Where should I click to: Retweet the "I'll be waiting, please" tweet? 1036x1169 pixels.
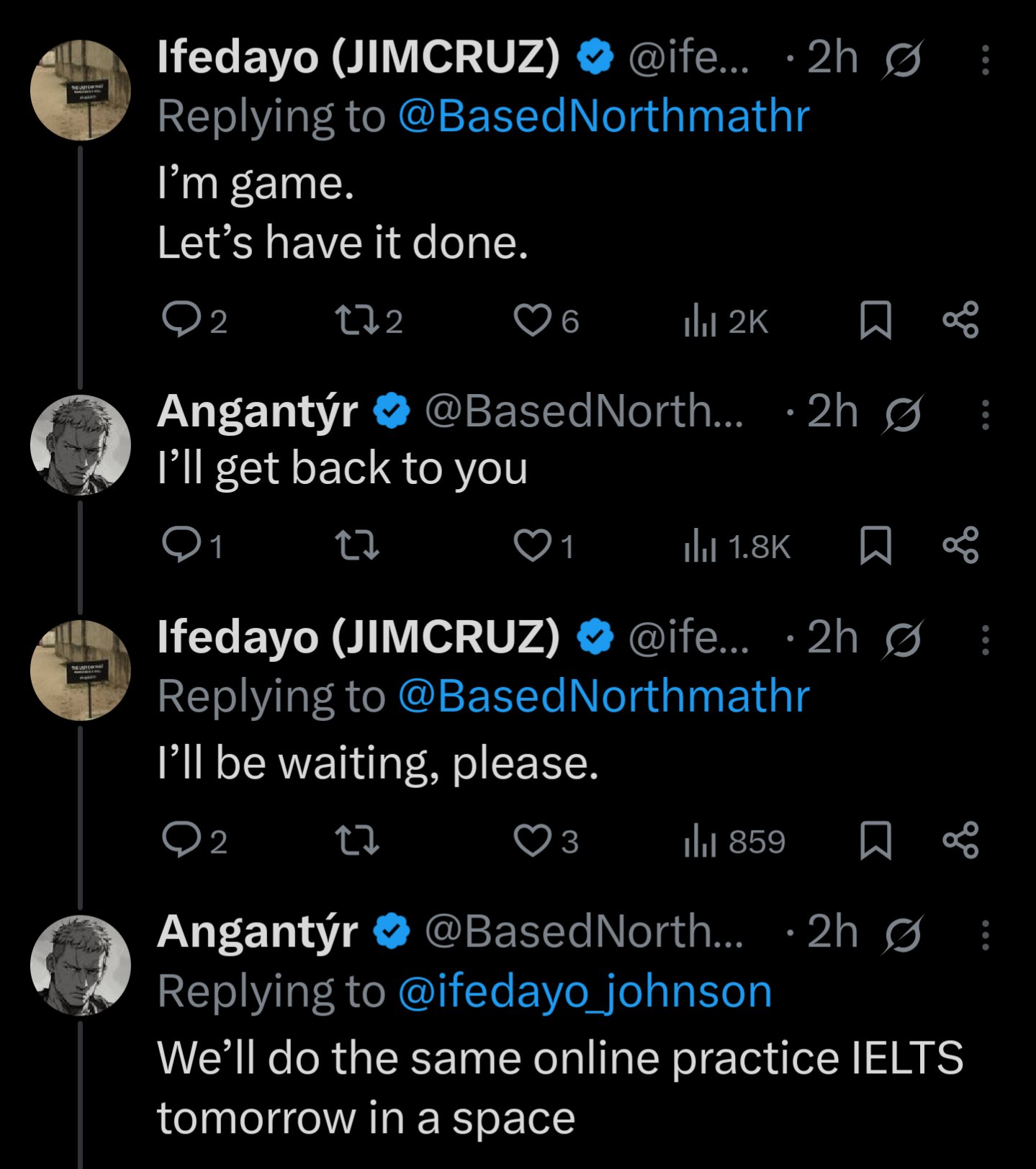(x=357, y=841)
